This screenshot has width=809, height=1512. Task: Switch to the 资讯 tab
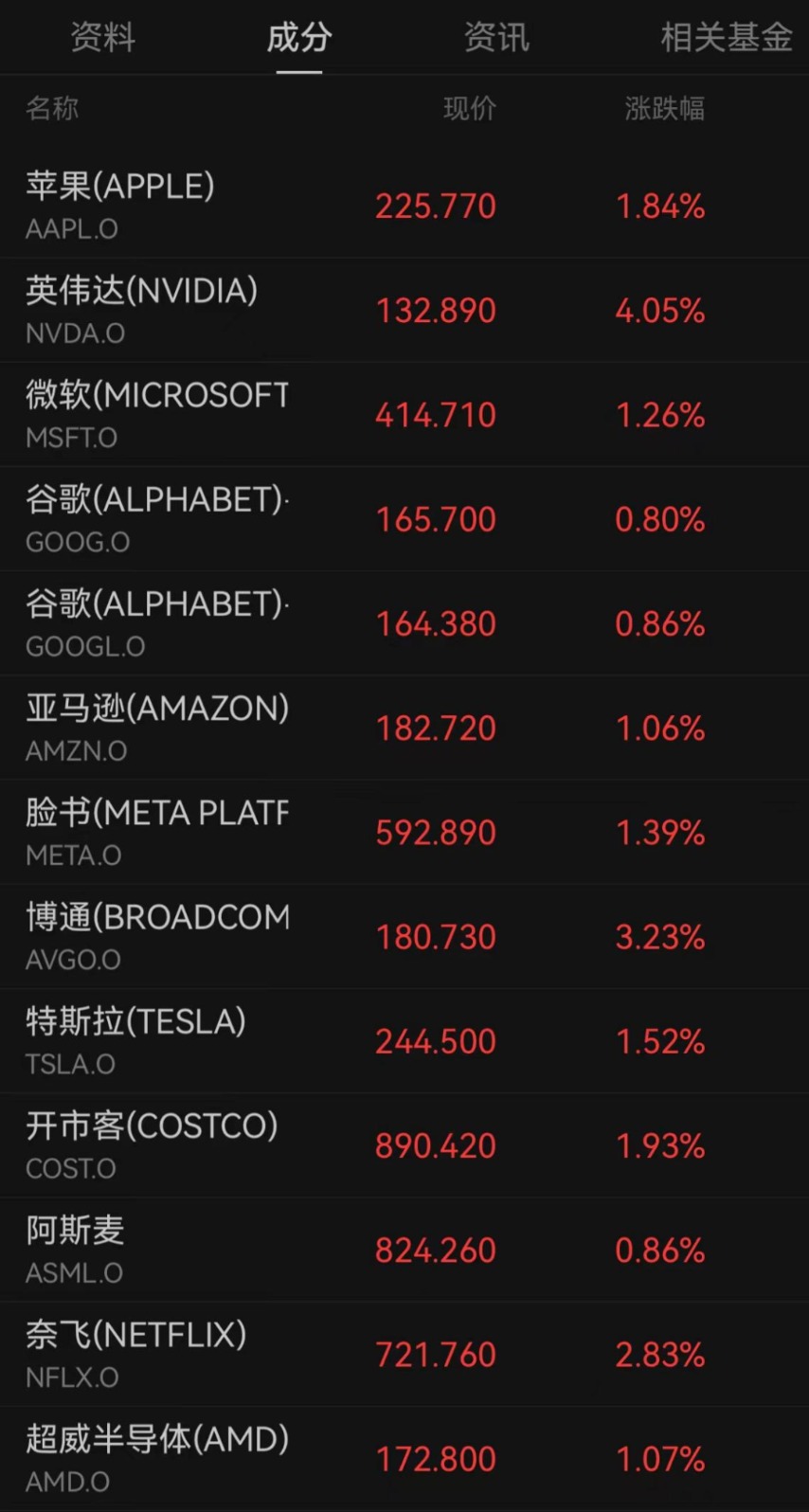(496, 38)
